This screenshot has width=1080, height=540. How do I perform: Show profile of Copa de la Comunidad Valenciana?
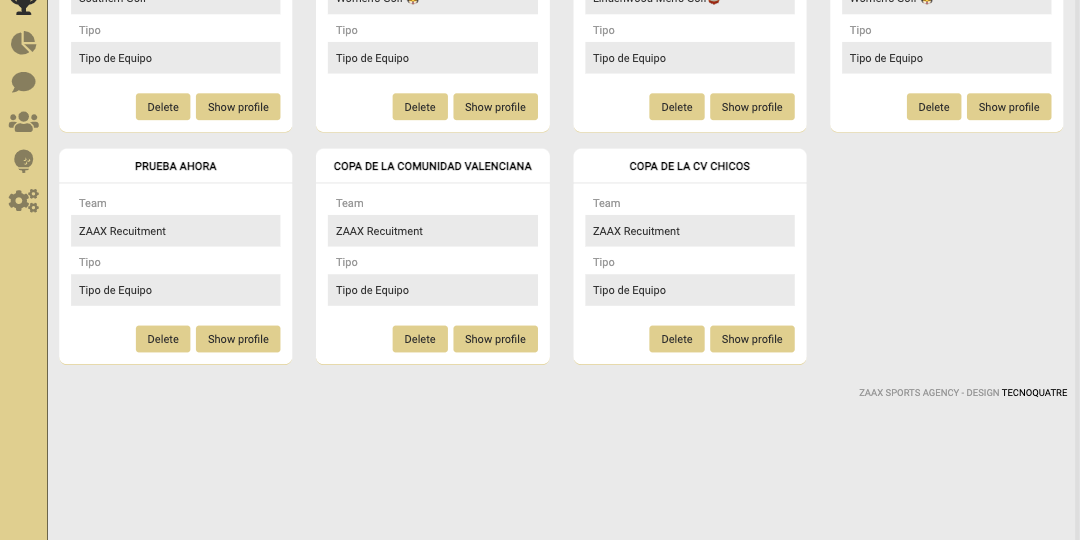495,339
